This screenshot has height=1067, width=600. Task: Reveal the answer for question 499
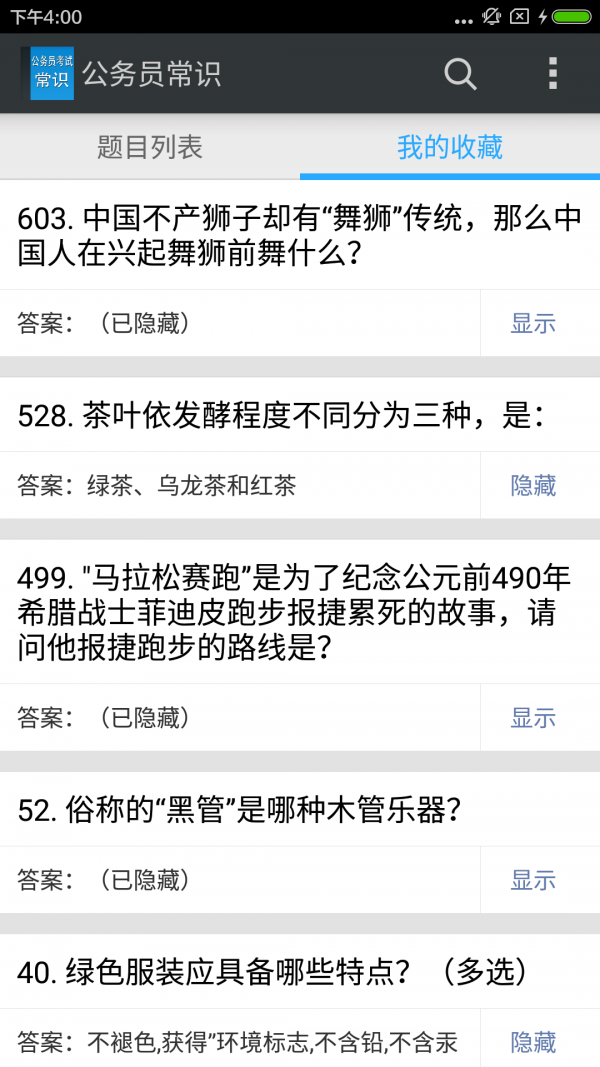[533, 718]
